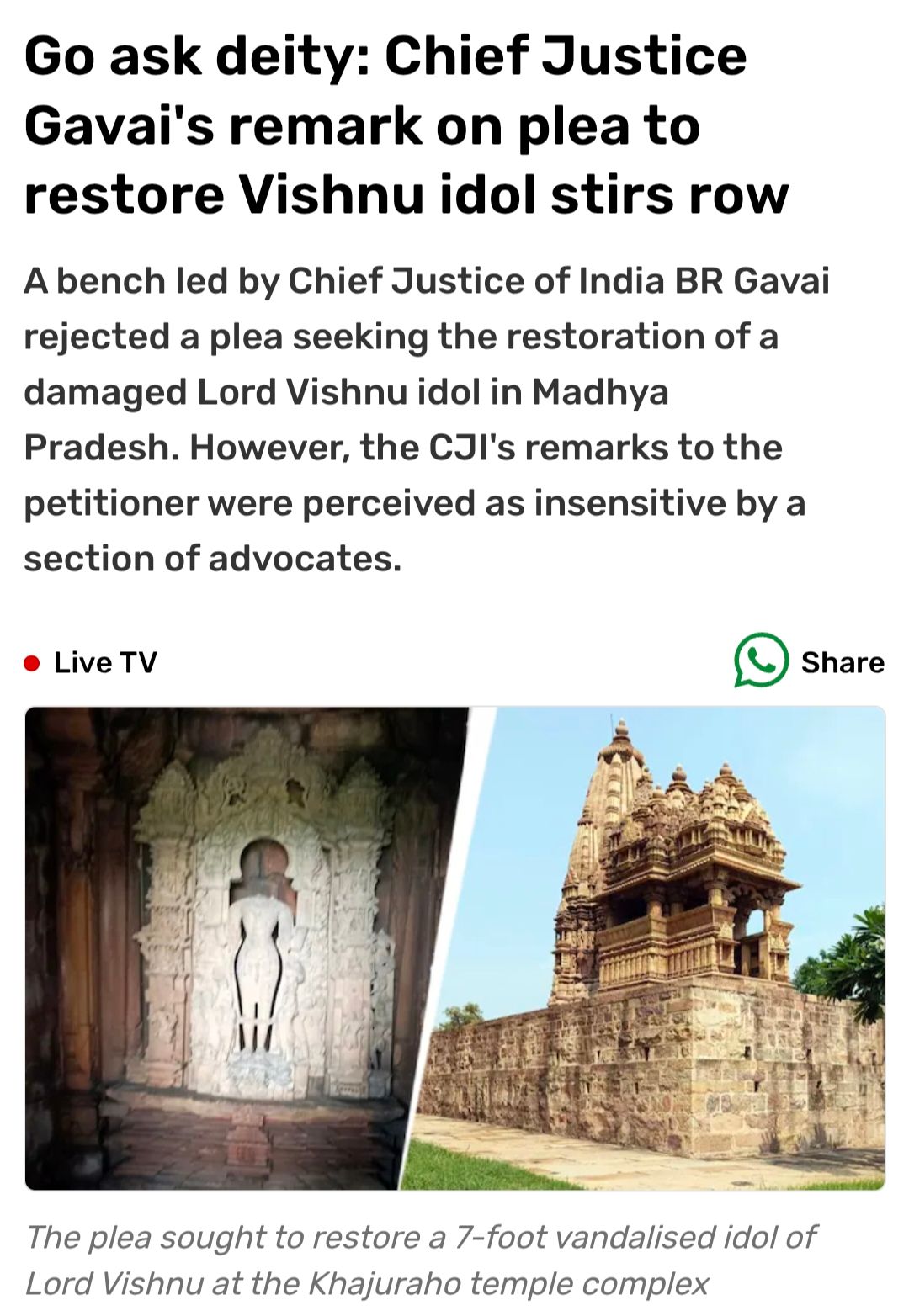Share article via WhatsApp
Screen dimensions: 909x1316
click(809, 661)
